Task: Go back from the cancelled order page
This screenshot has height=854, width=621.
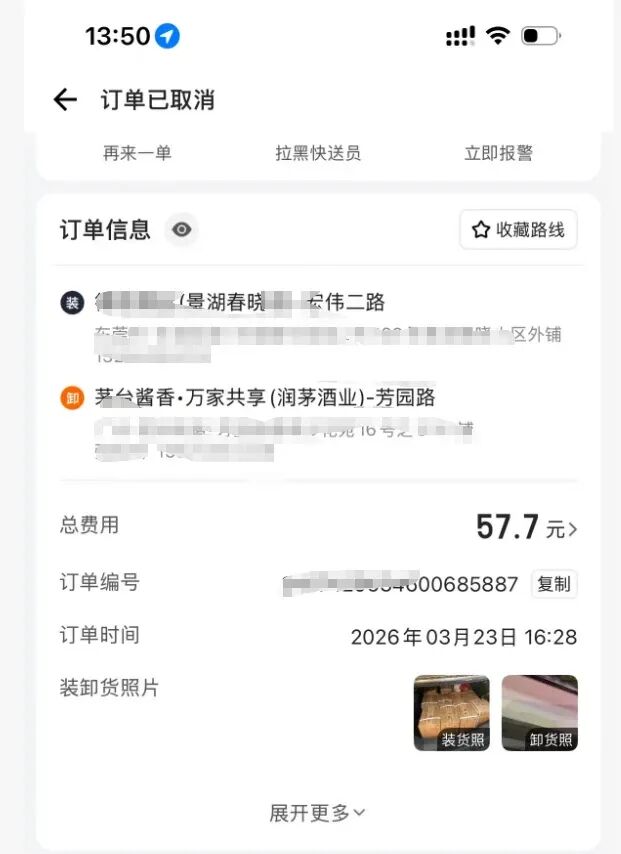Action: pos(65,99)
